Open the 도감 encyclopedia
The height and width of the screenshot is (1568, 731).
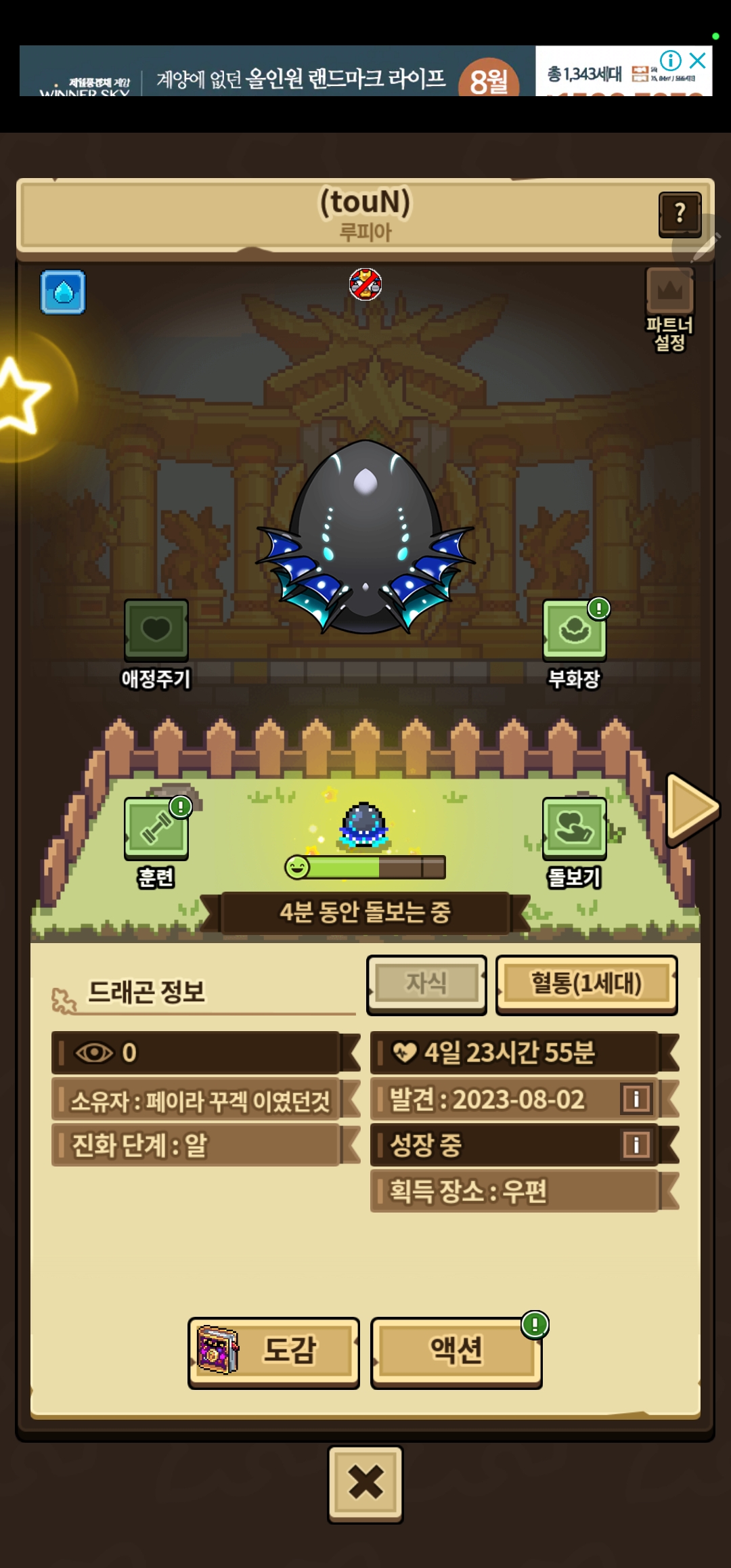tap(273, 1351)
